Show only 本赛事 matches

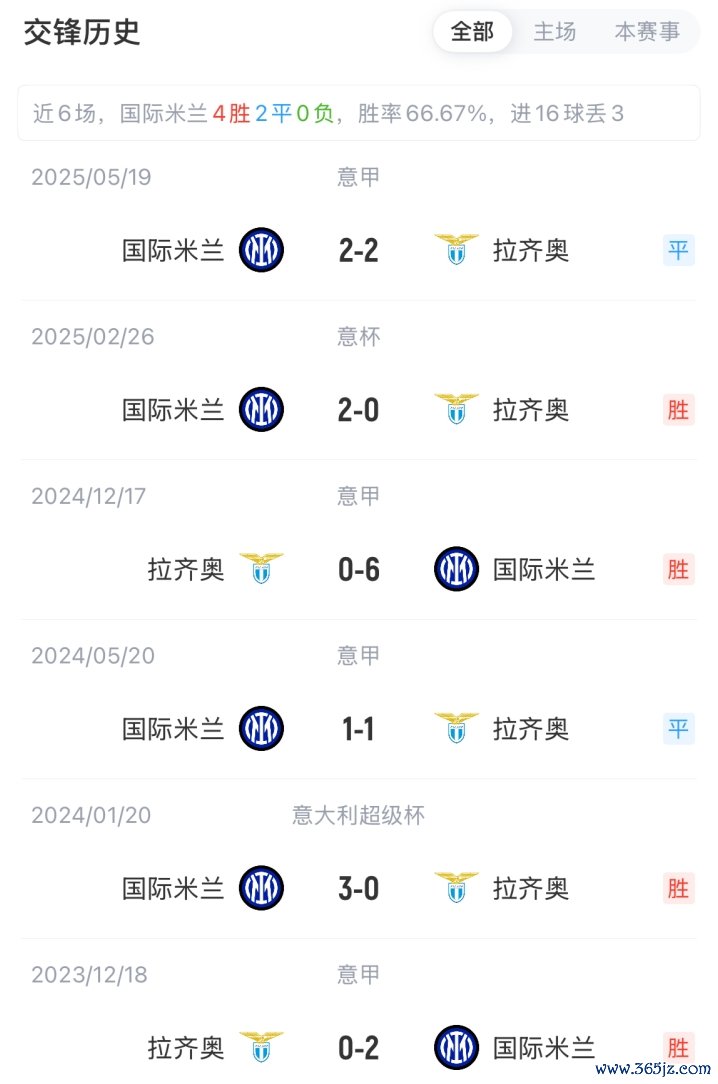click(646, 32)
